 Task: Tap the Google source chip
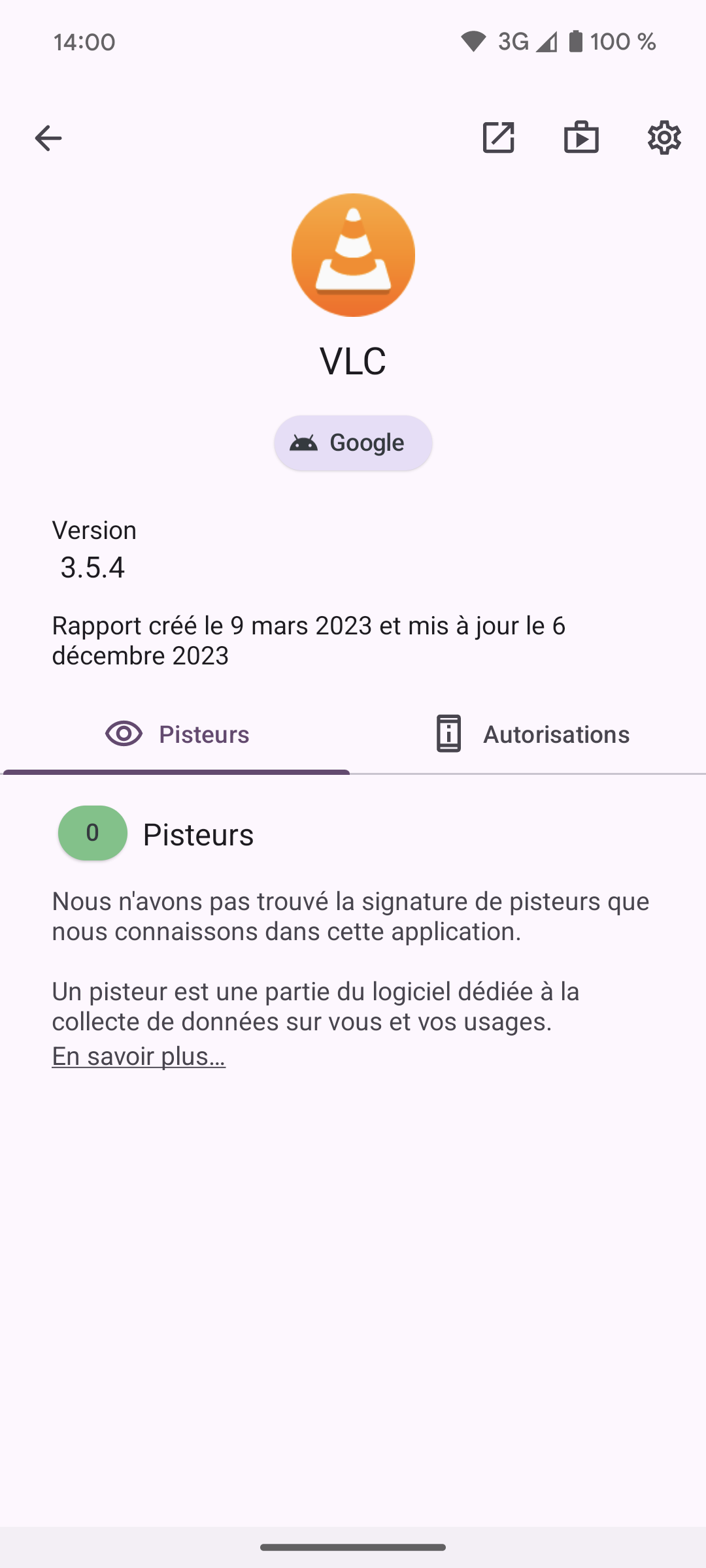(x=353, y=443)
